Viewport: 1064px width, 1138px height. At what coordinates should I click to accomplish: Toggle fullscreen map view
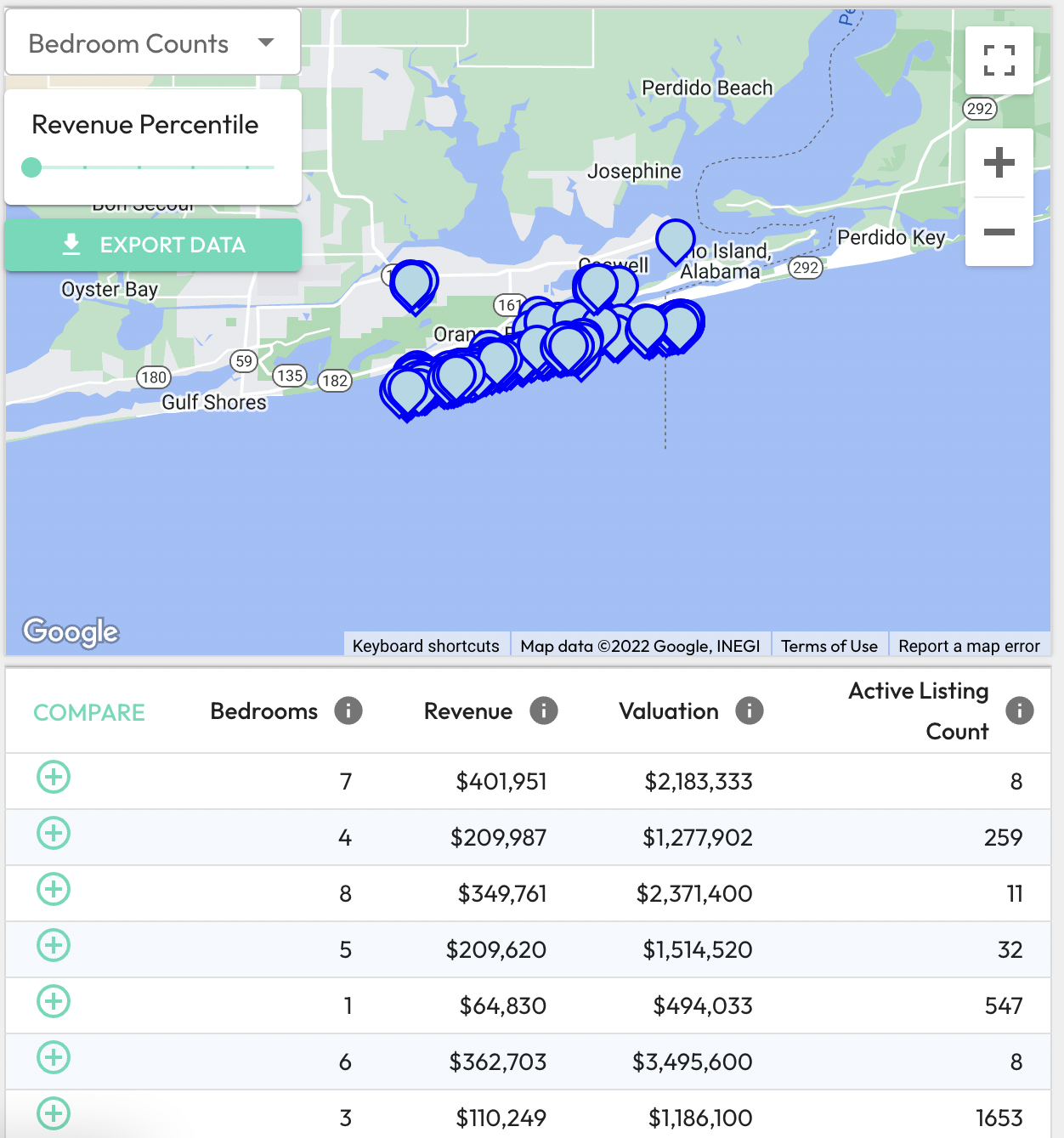point(999,60)
